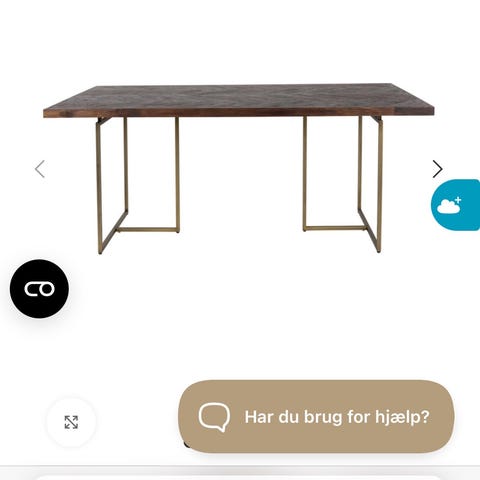Open the dining table product photo
The height and width of the screenshot is (480, 480).
pos(239,168)
